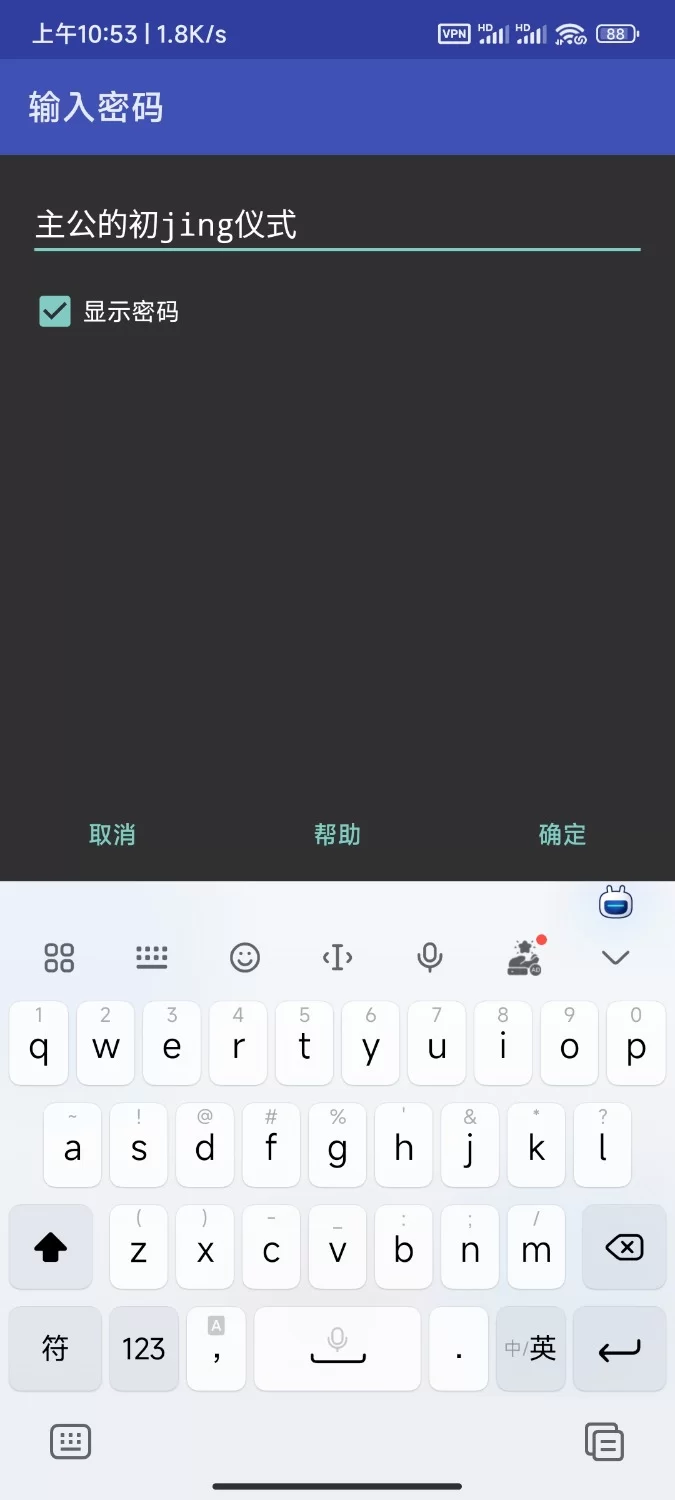The width and height of the screenshot is (675, 1500).
Task: Tap the blue robot AI assistant icon
Action: pyautogui.click(x=616, y=904)
